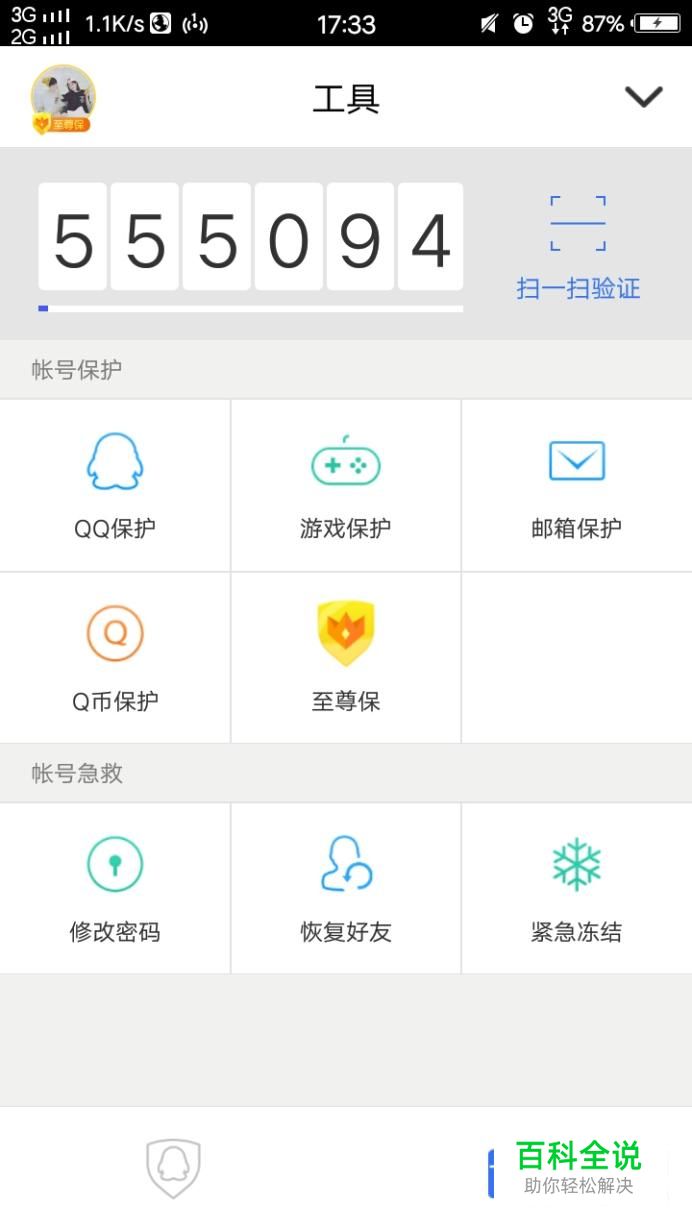Open 游戏保护 game protection
Image resolution: width=692 pixels, height=1230 pixels.
346,486
